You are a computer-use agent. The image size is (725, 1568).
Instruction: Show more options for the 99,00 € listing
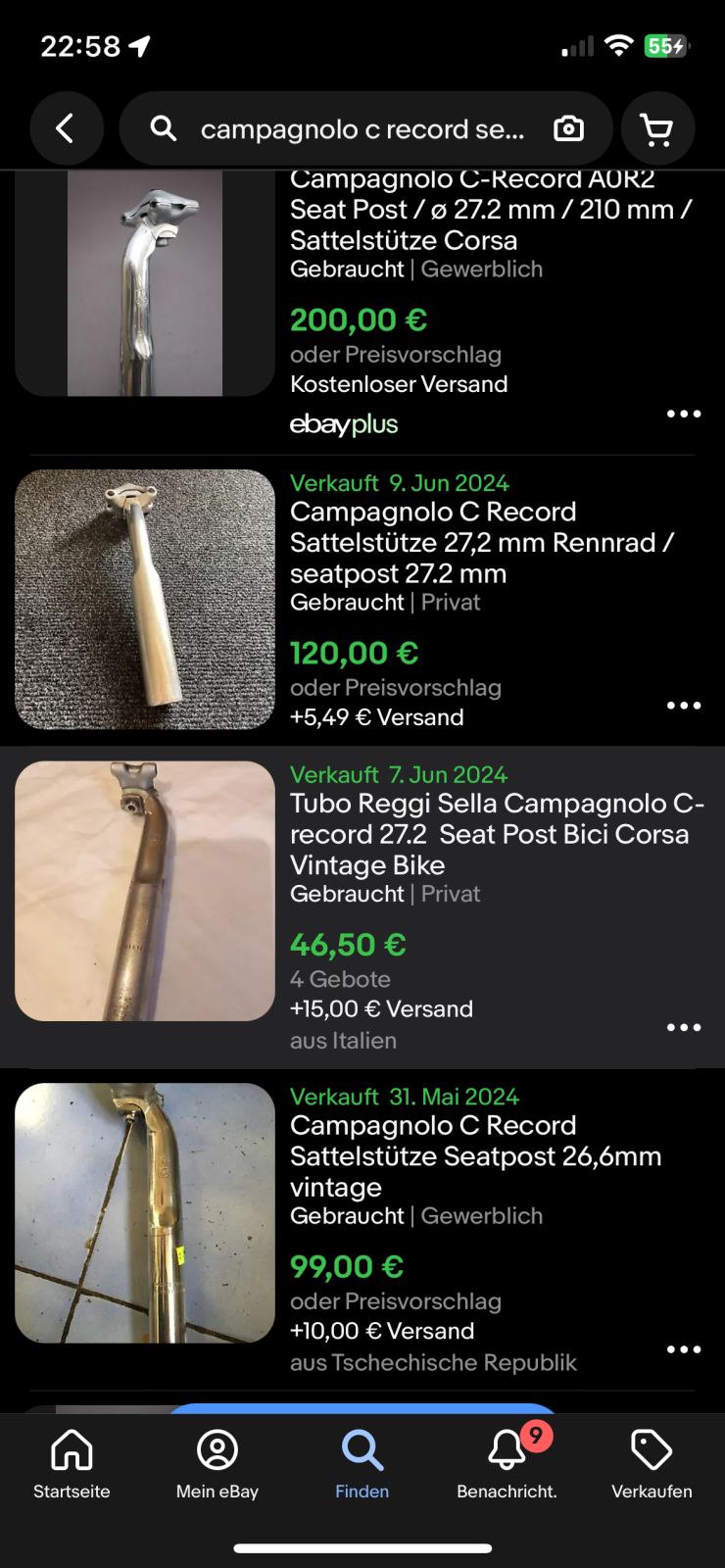click(x=684, y=1349)
